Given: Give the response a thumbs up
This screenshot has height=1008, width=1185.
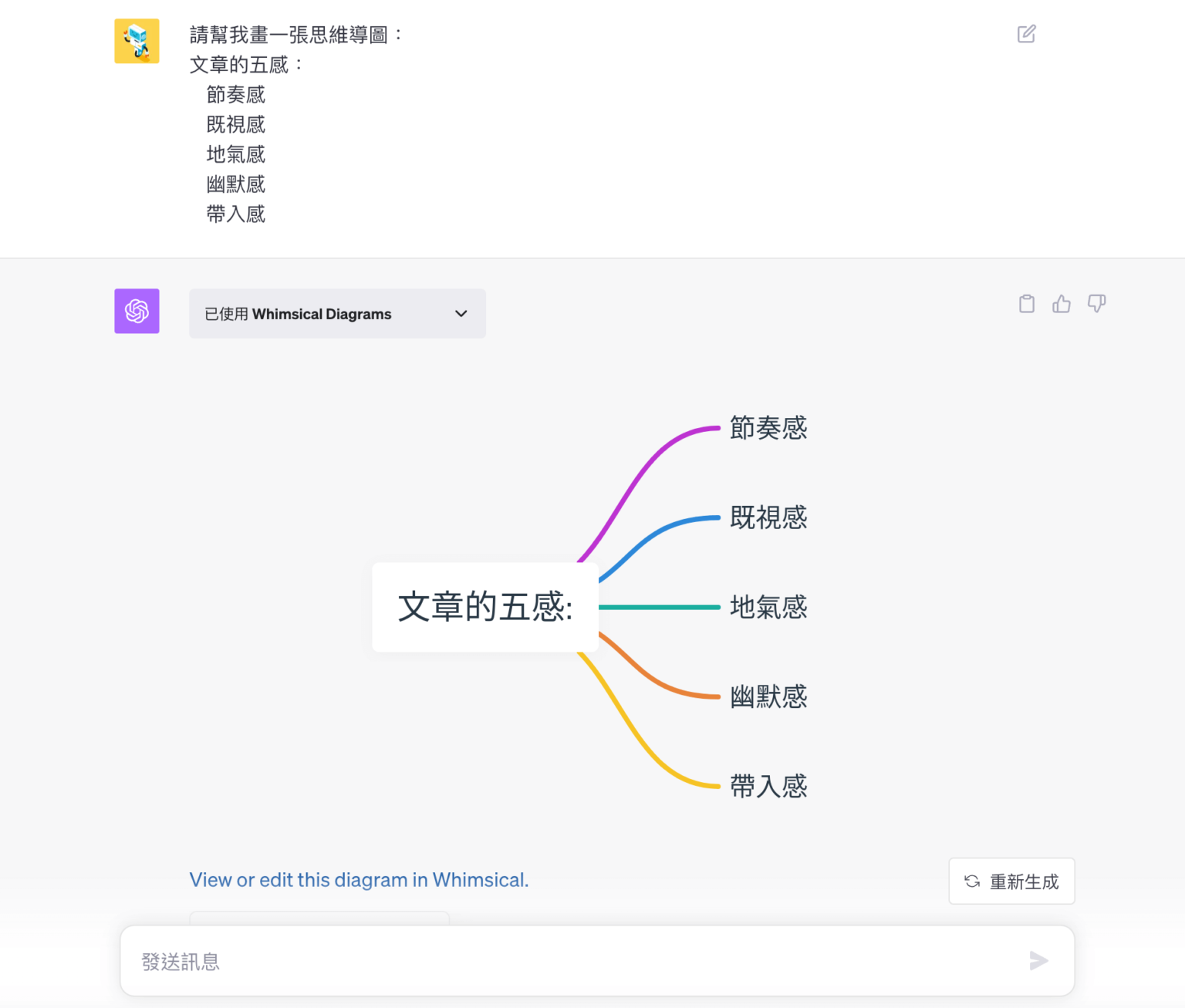Looking at the screenshot, I should click(1062, 304).
